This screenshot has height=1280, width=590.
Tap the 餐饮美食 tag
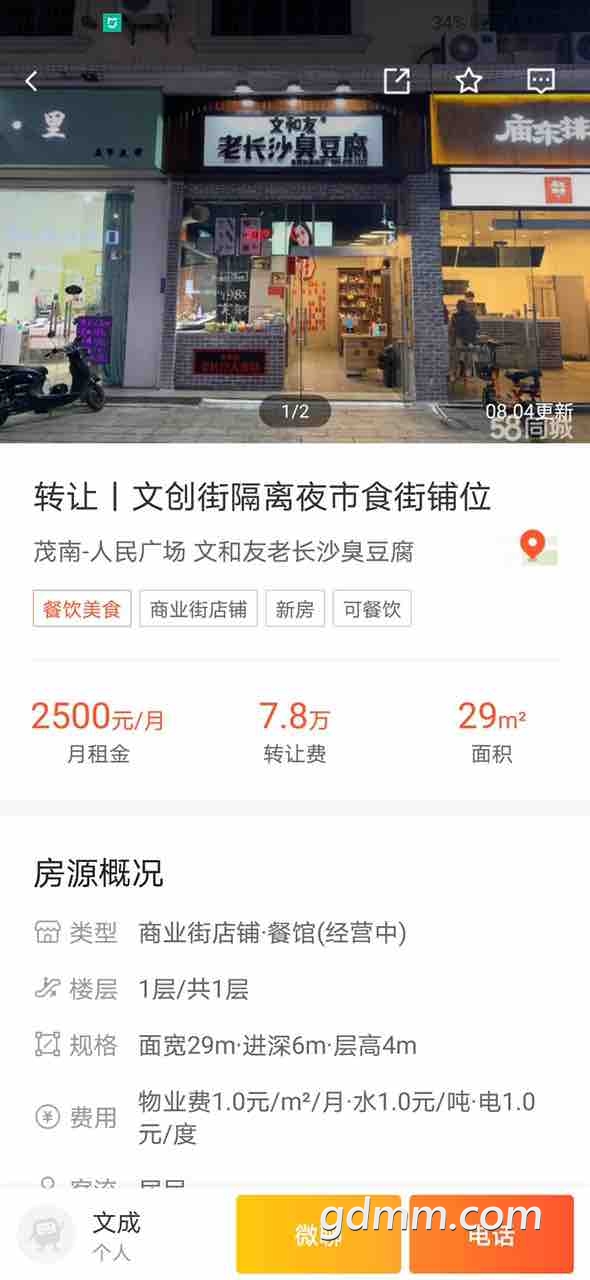(82, 609)
